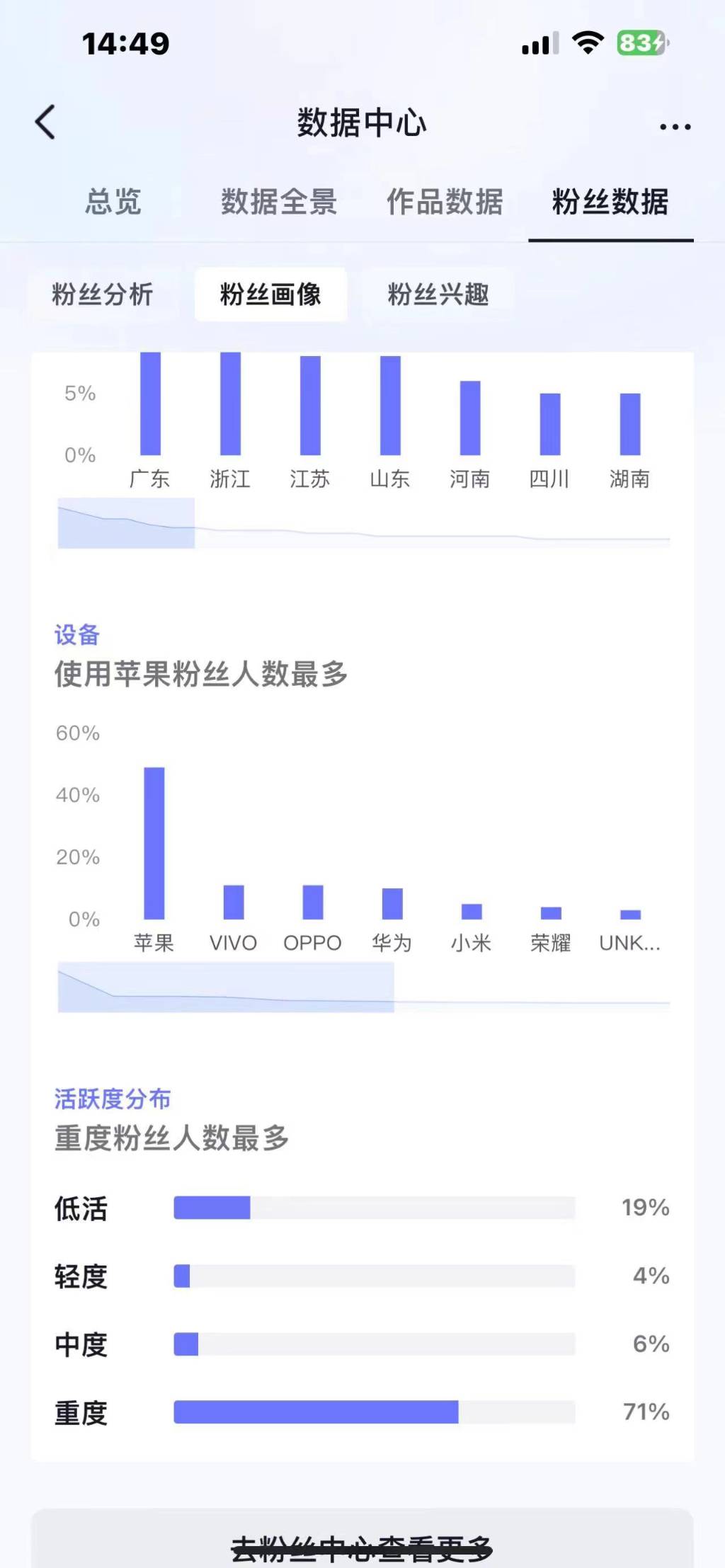This screenshot has width=725, height=1568.
Task: Open the 作品数据 tab
Action: pos(445,202)
